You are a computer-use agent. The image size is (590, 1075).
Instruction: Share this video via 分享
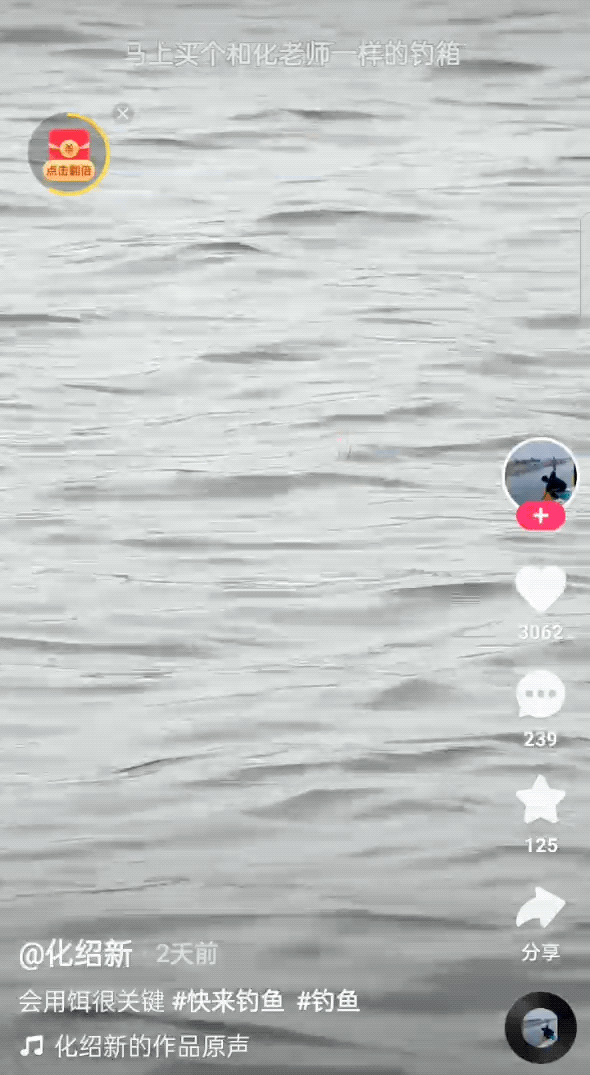pos(541,922)
